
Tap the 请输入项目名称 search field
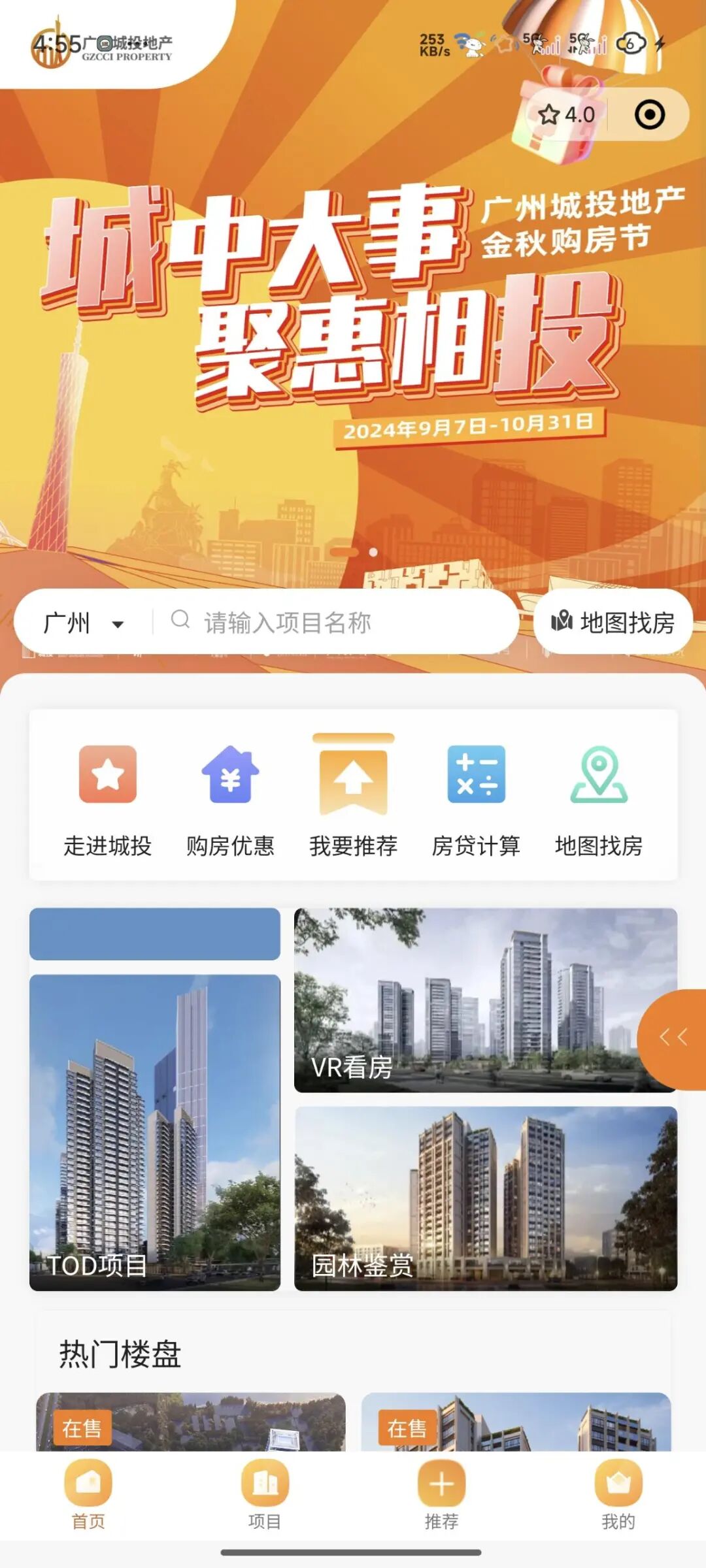333,623
